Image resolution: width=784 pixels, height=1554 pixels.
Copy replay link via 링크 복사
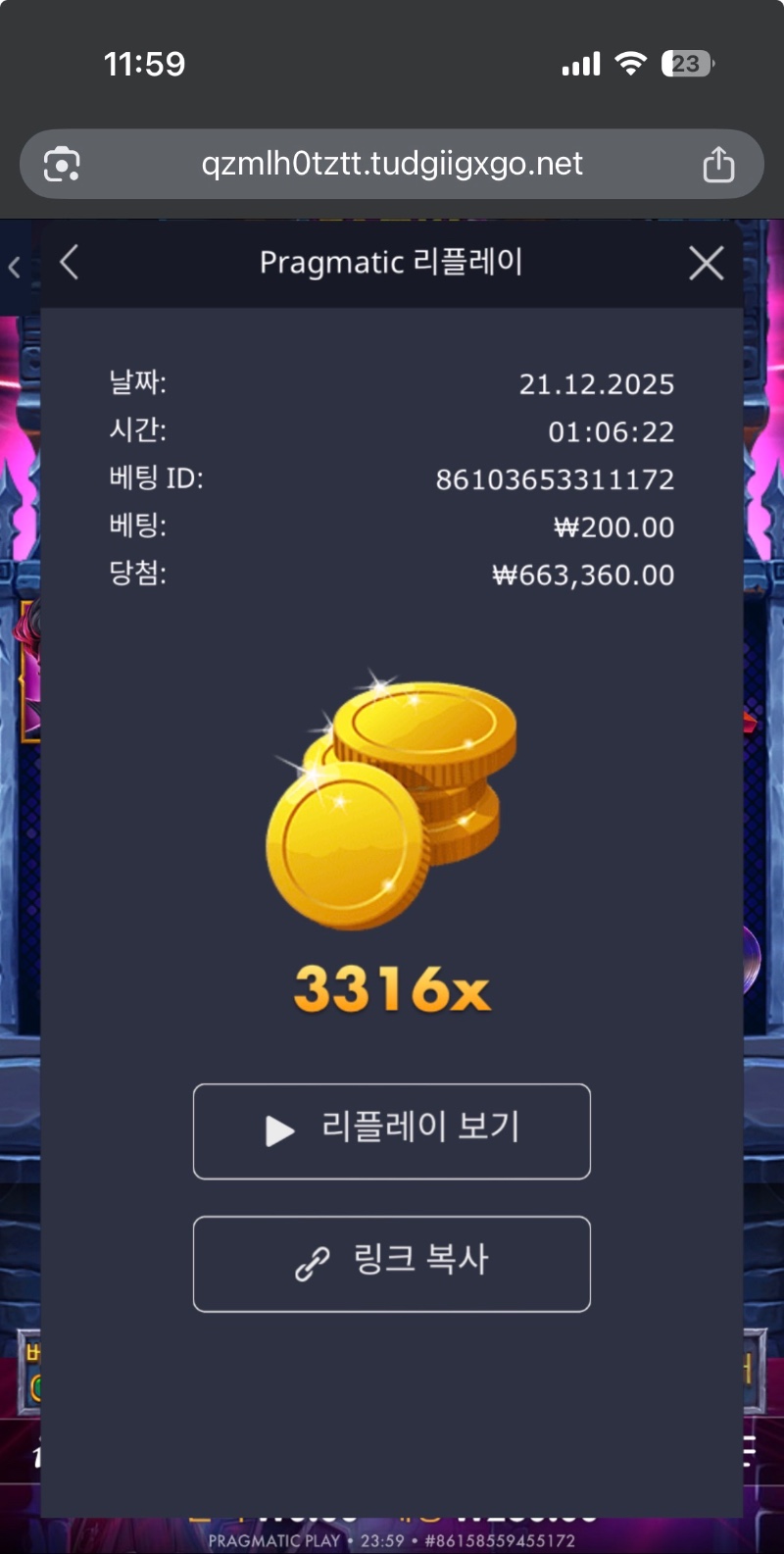pos(392,1263)
